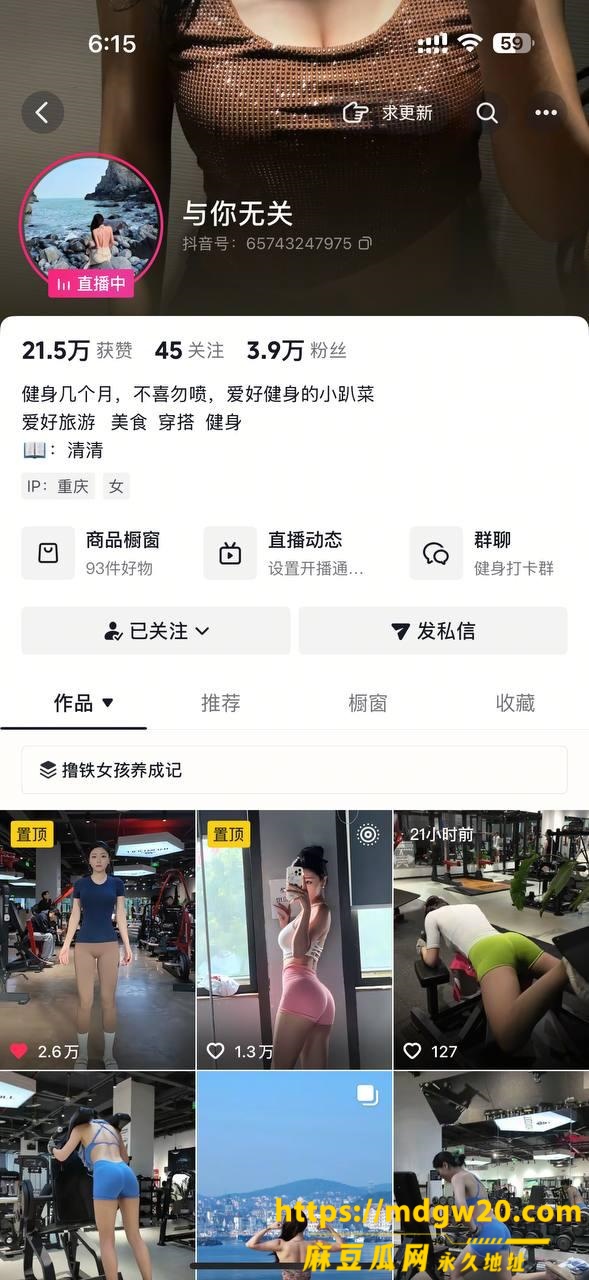Screen dimensions: 589x1280
Task: Open search on this profile
Action: 487,113
